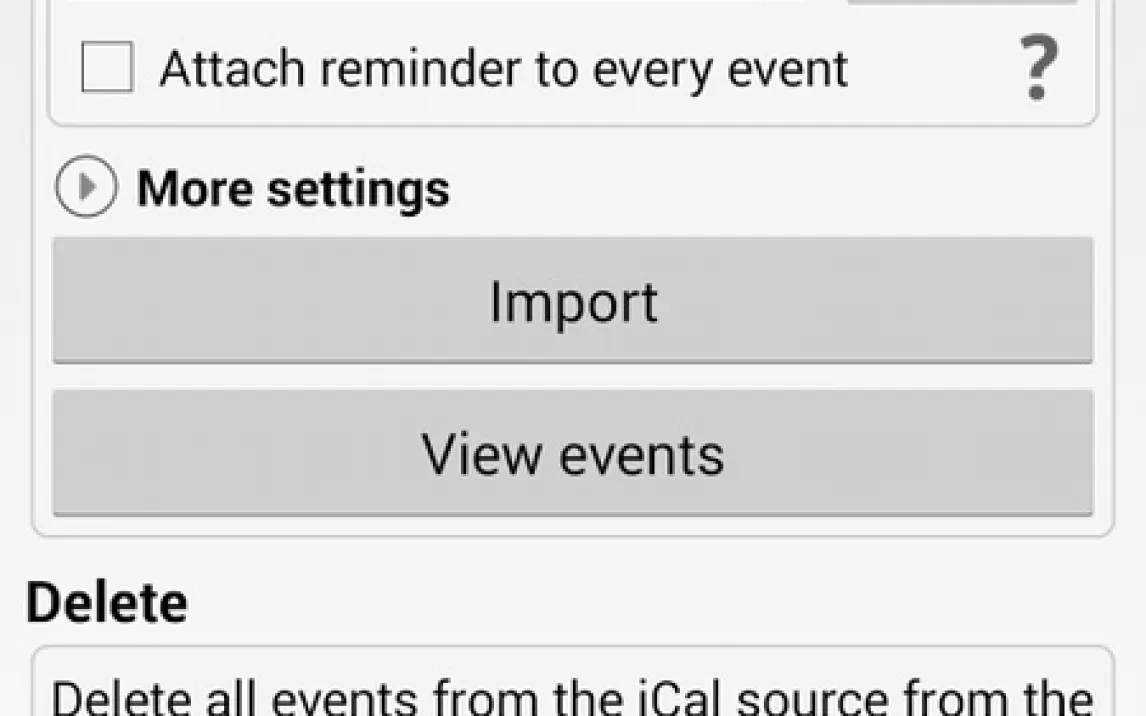Open the question mark help icon
Viewport: 1146px width, 716px height.
1038,69
